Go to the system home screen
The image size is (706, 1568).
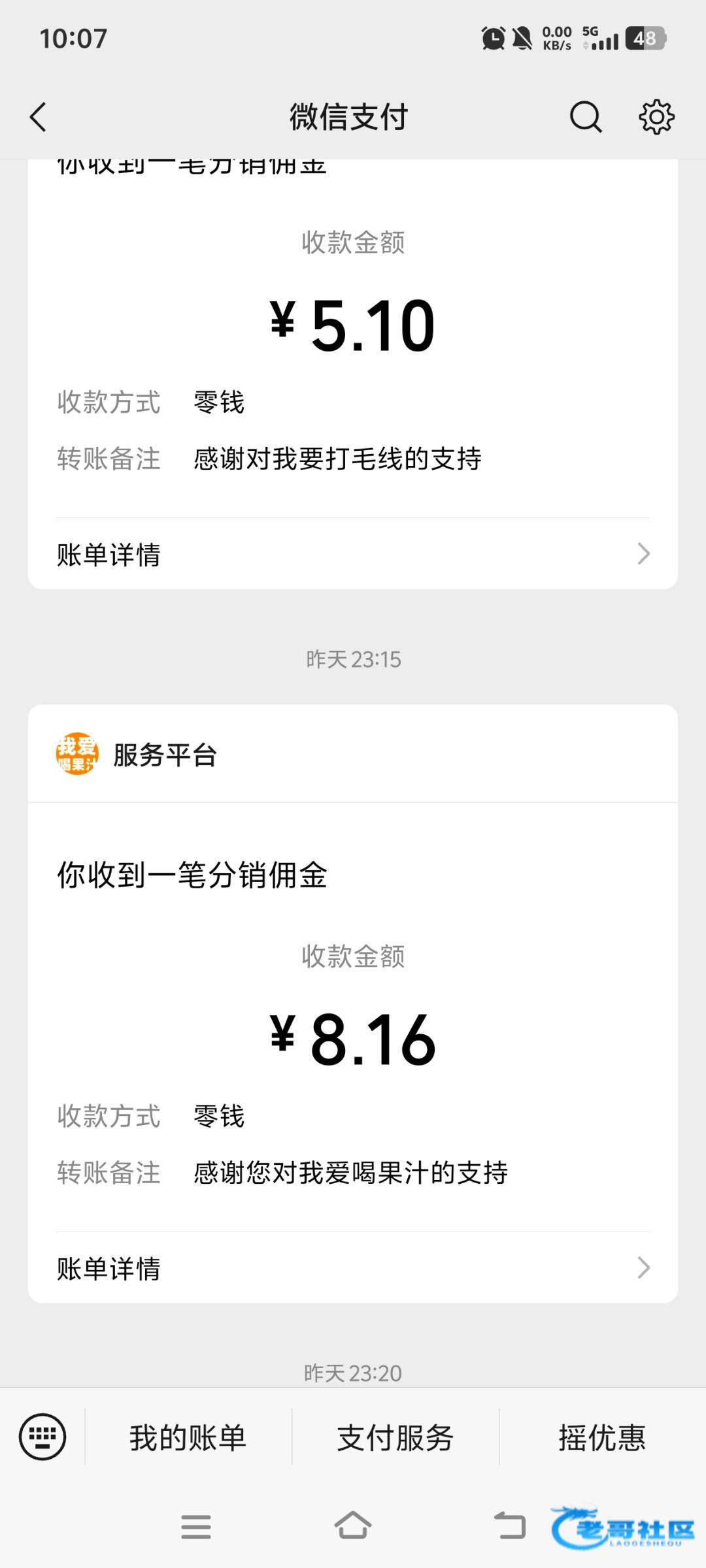353,1526
